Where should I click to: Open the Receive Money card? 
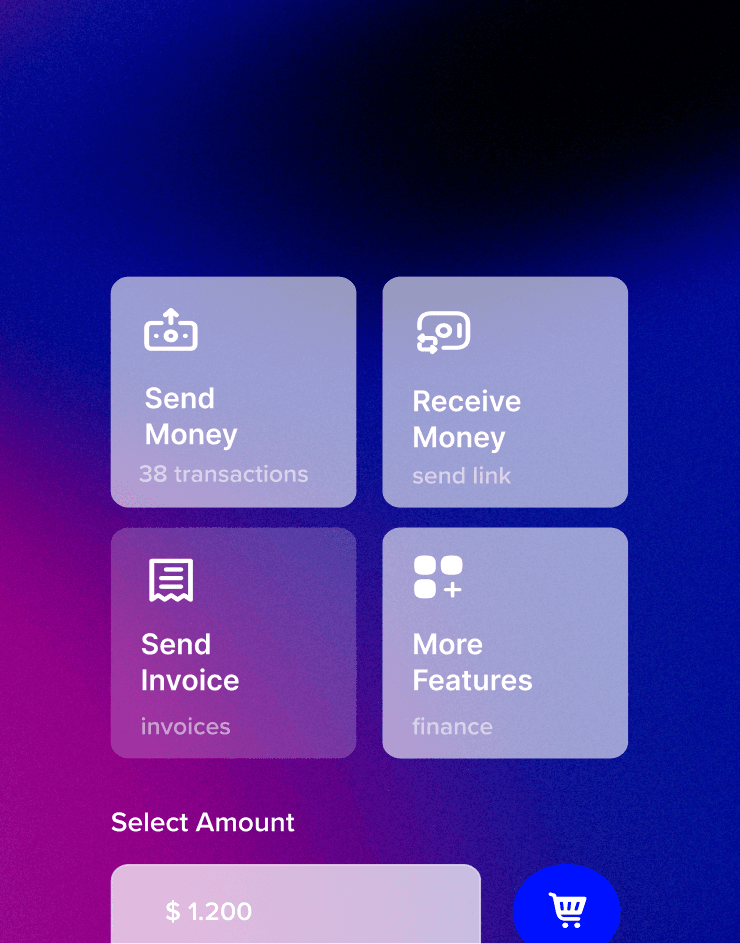pyautogui.click(x=505, y=392)
